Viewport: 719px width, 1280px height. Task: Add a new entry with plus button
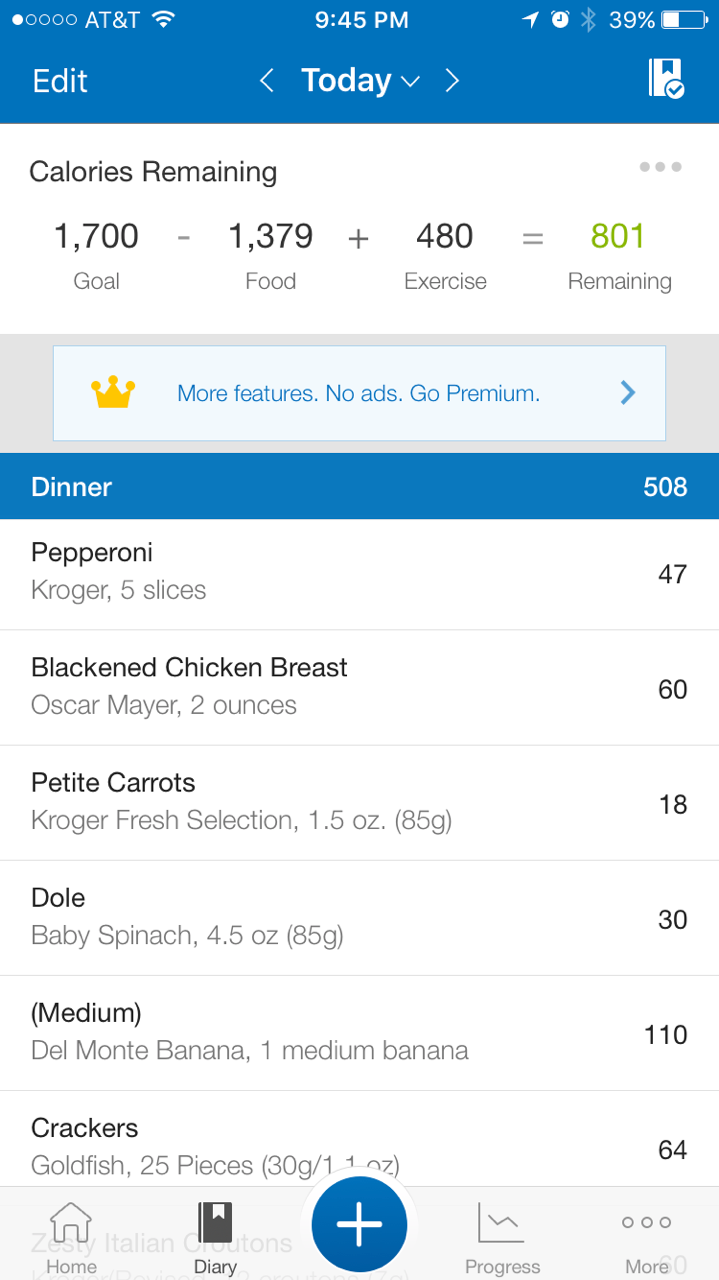(x=359, y=1225)
